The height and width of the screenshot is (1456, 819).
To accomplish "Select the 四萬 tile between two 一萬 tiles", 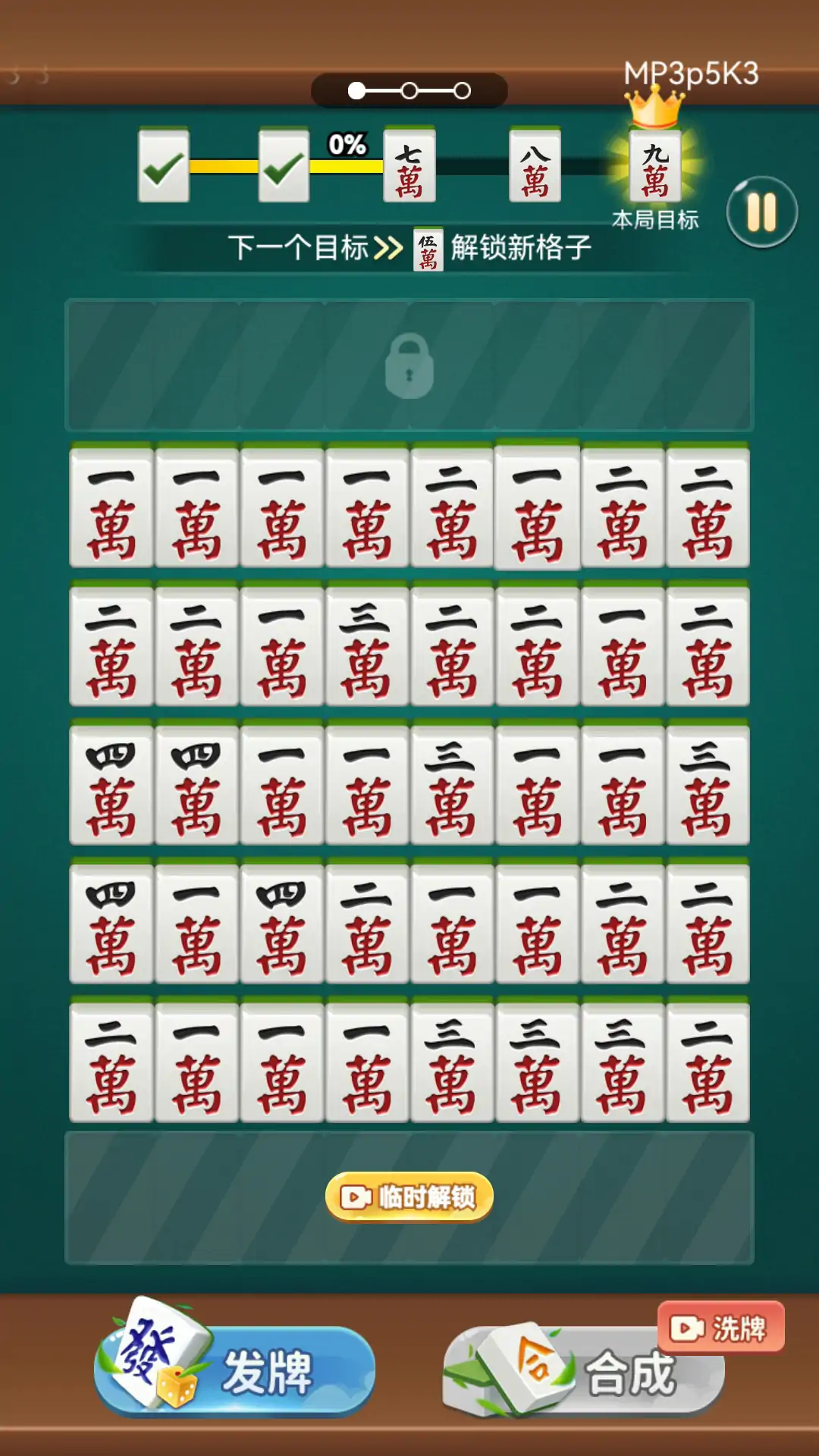I will pyautogui.click(x=281, y=923).
